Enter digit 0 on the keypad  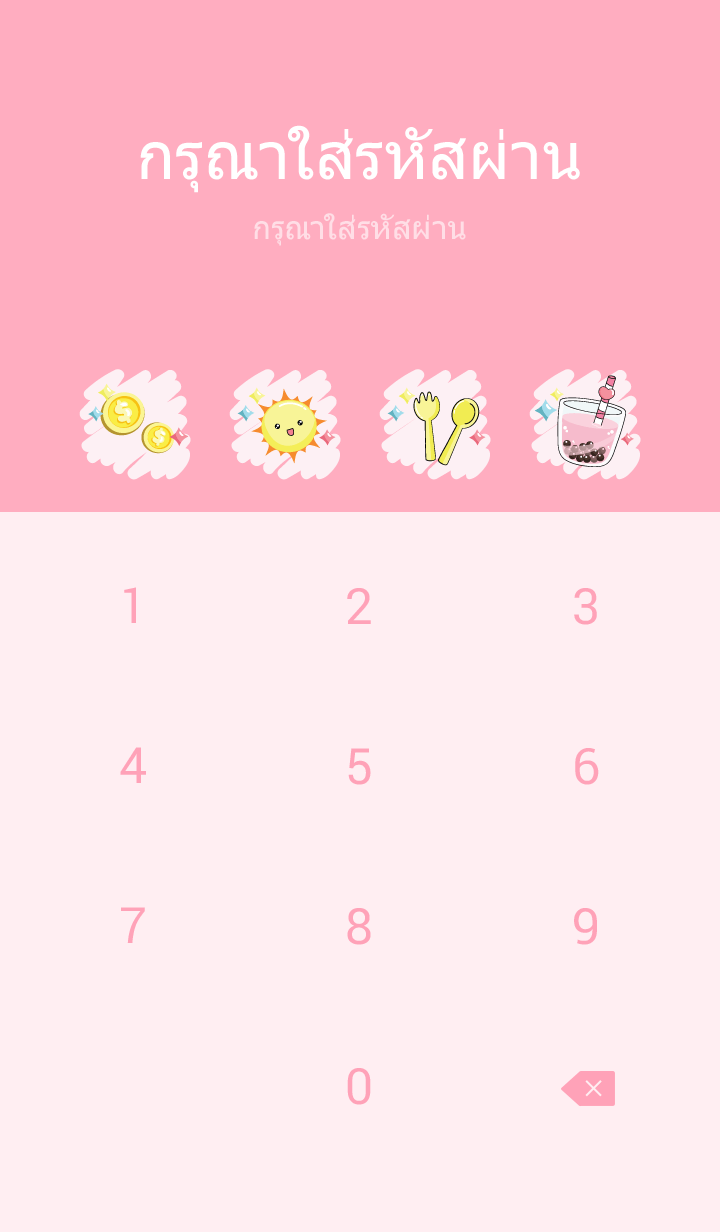[x=359, y=1087]
